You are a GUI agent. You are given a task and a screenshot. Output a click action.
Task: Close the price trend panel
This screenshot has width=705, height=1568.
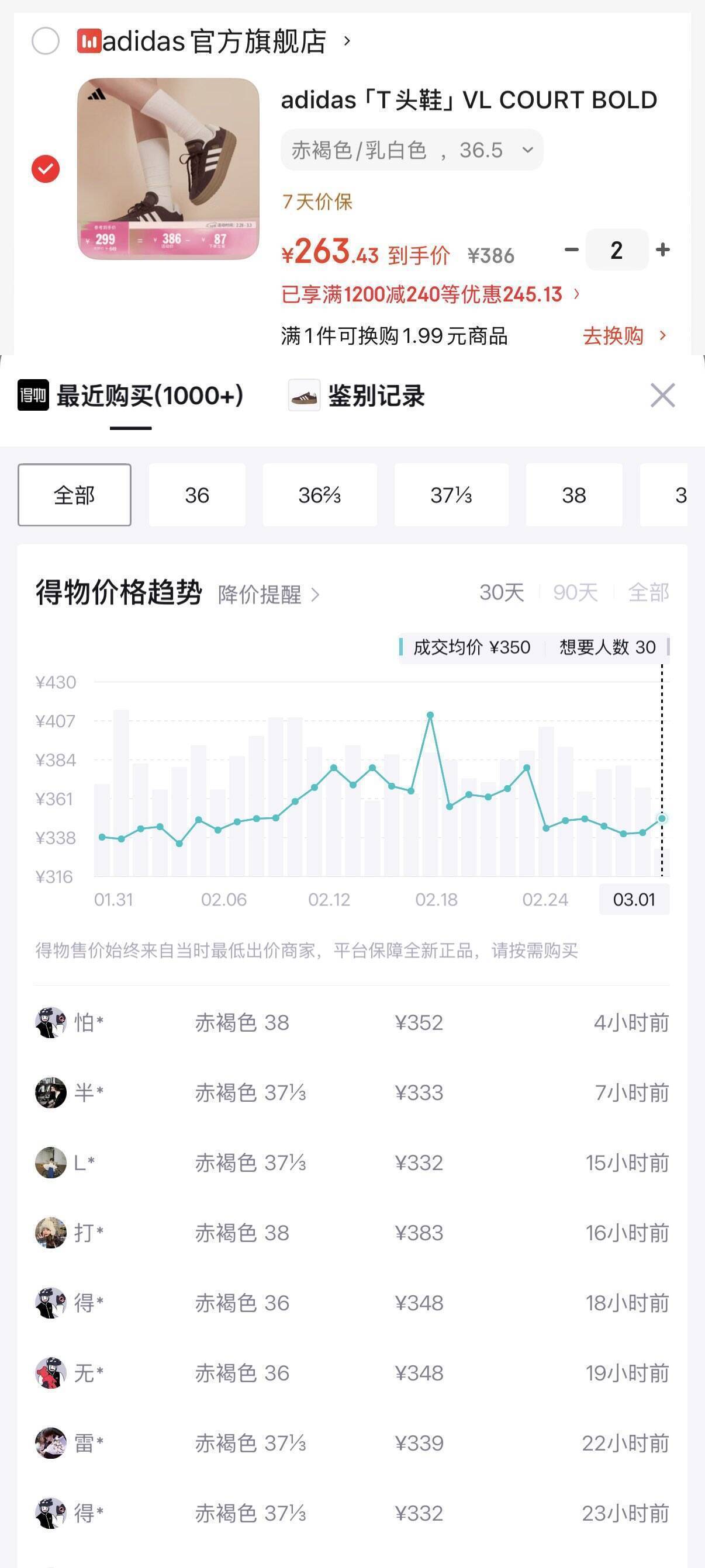662,395
